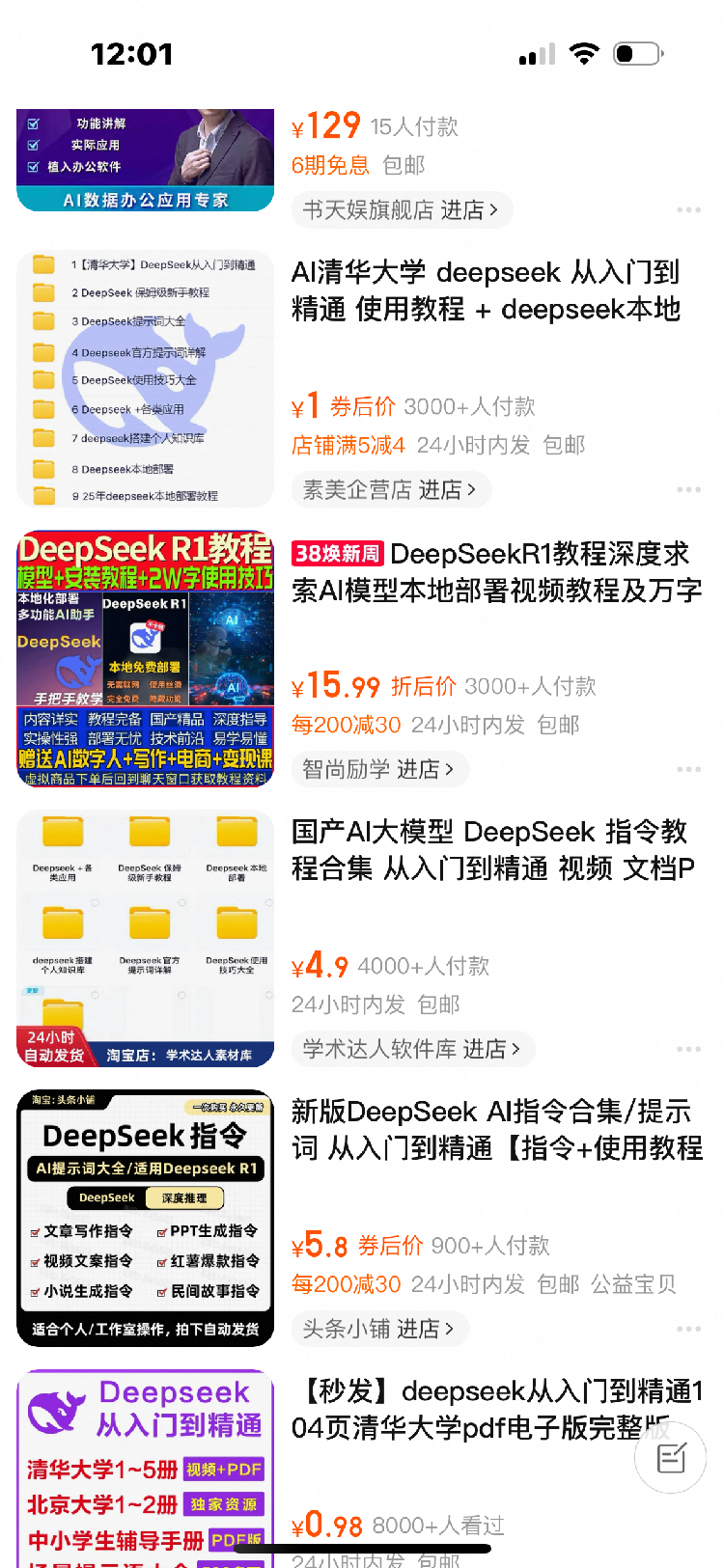The width and height of the screenshot is (724, 1568).
Task: Open DeepSeekR1教程 product image
Action: [x=146, y=658]
